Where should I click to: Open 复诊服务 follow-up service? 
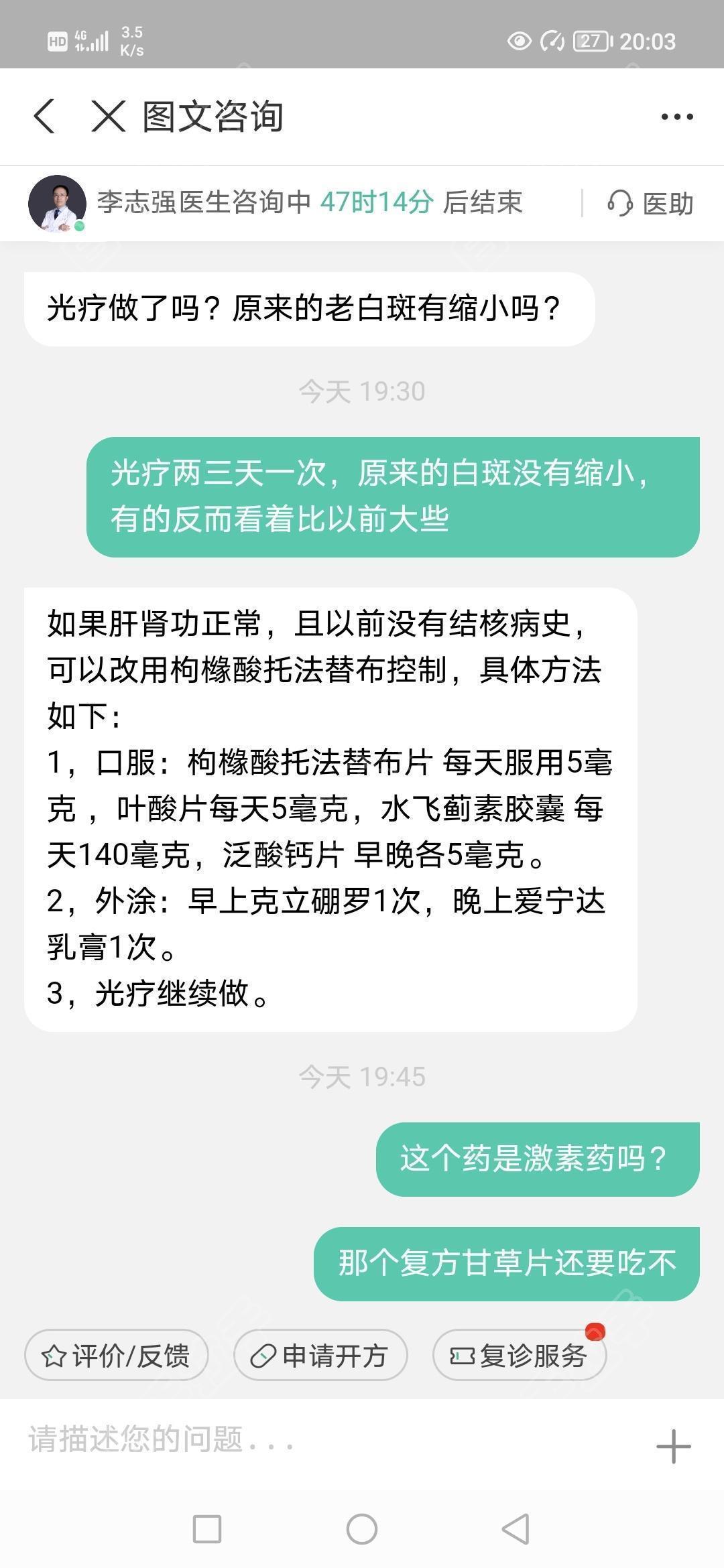pos(519,1356)
